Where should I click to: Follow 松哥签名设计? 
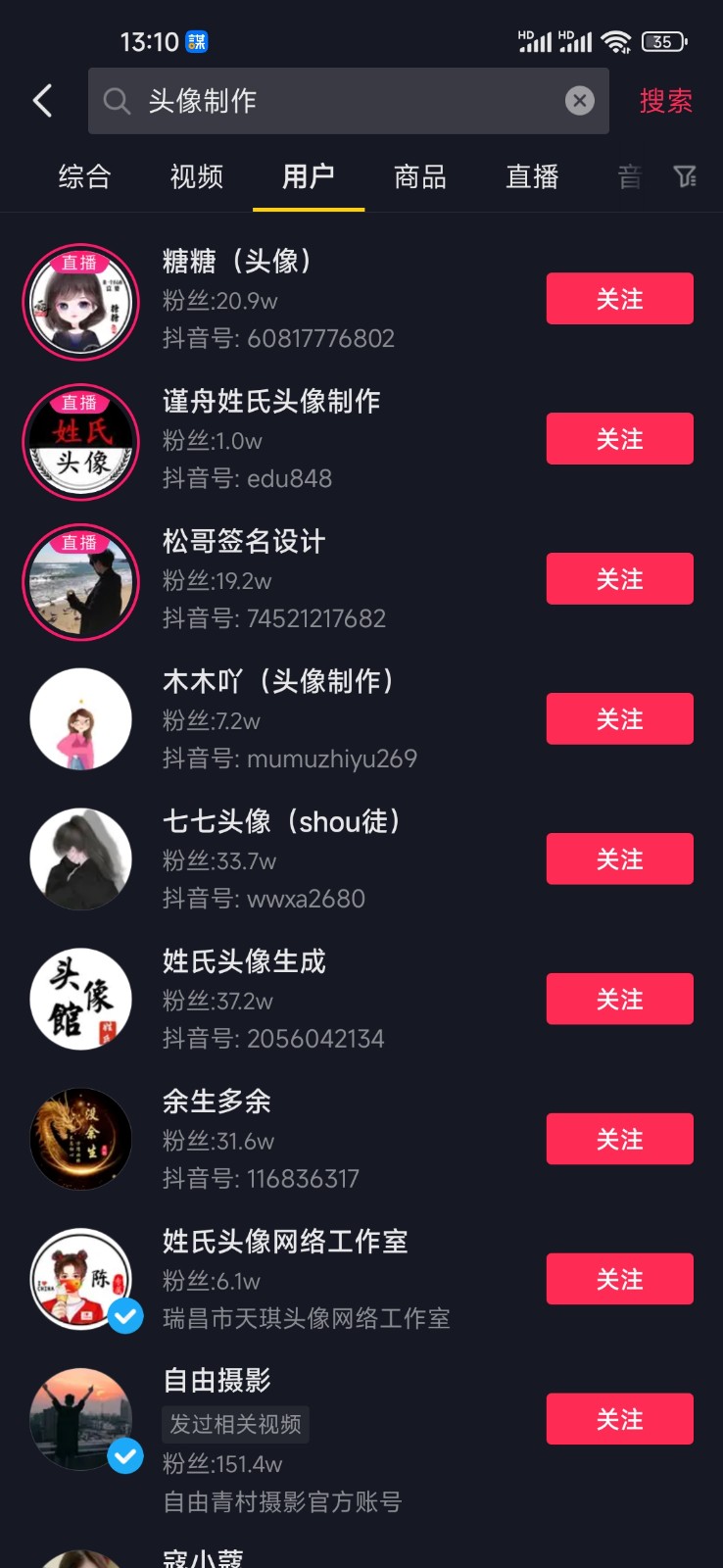[619, 579]
